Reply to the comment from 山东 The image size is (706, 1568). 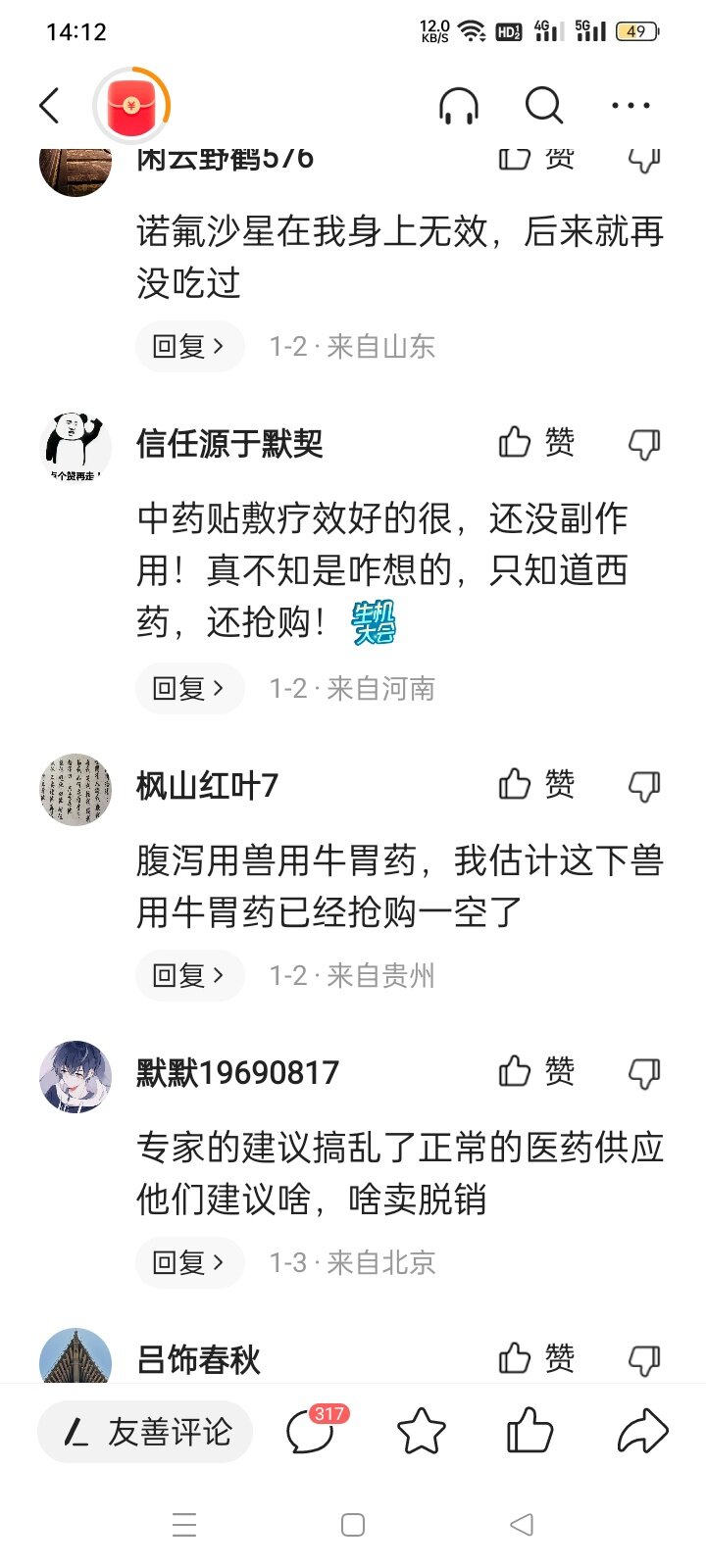coord(188,346)
